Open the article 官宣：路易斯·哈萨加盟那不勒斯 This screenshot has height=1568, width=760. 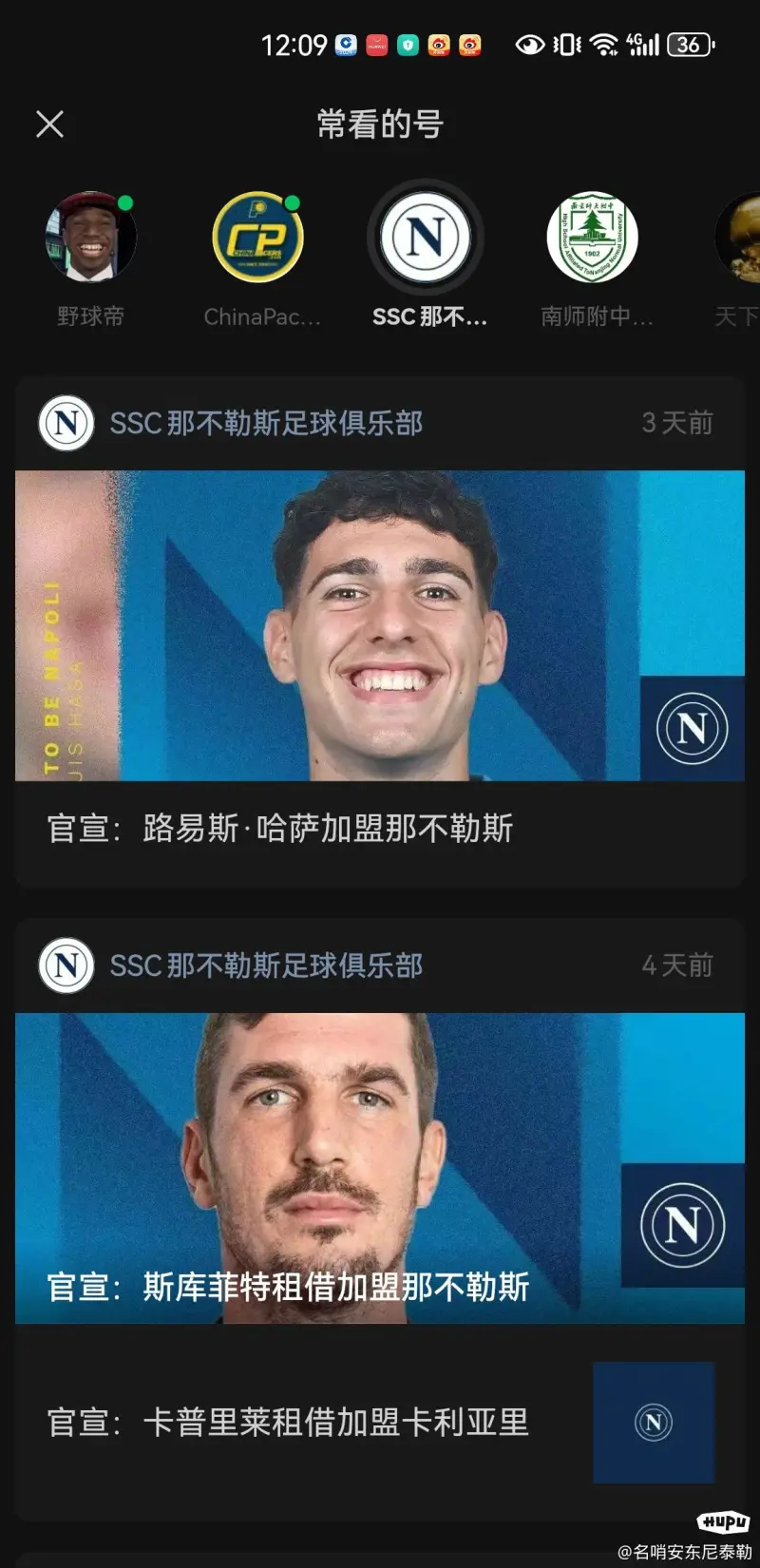point(281,828)
